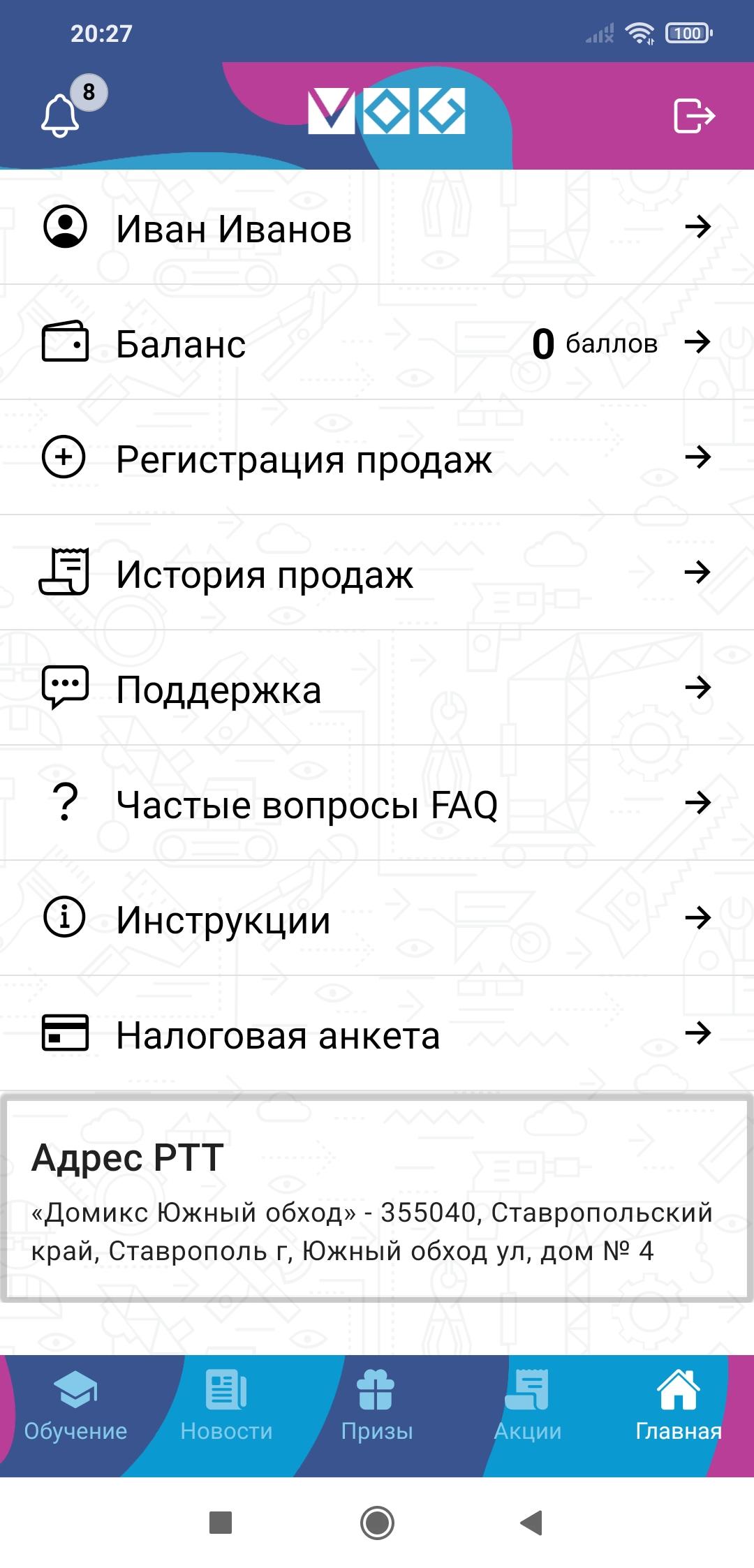Open Инструкции
The height and width of the screenshot is (1568, 754).
[377, 919]
